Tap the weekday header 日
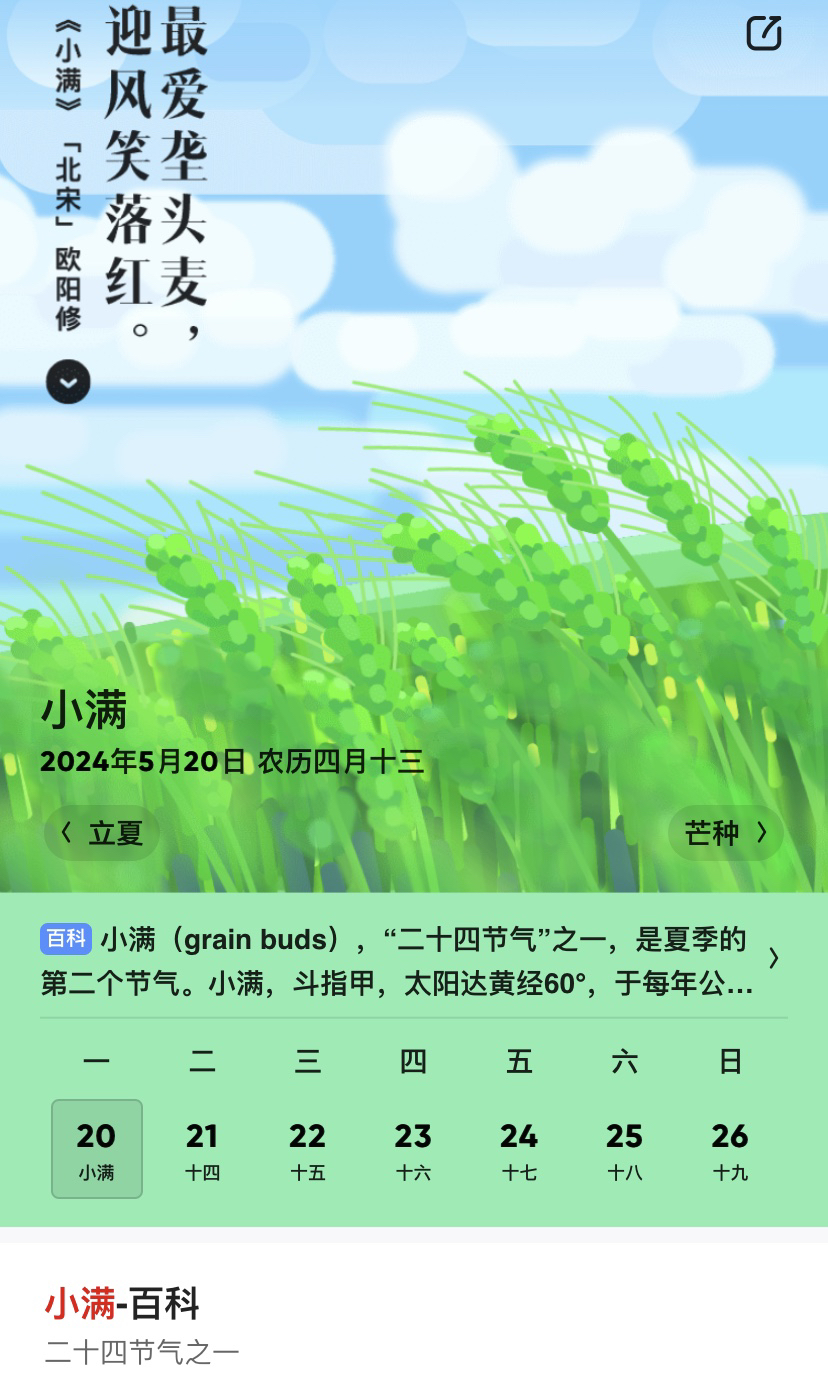The image size is (828, 1380). (731, 1063)
